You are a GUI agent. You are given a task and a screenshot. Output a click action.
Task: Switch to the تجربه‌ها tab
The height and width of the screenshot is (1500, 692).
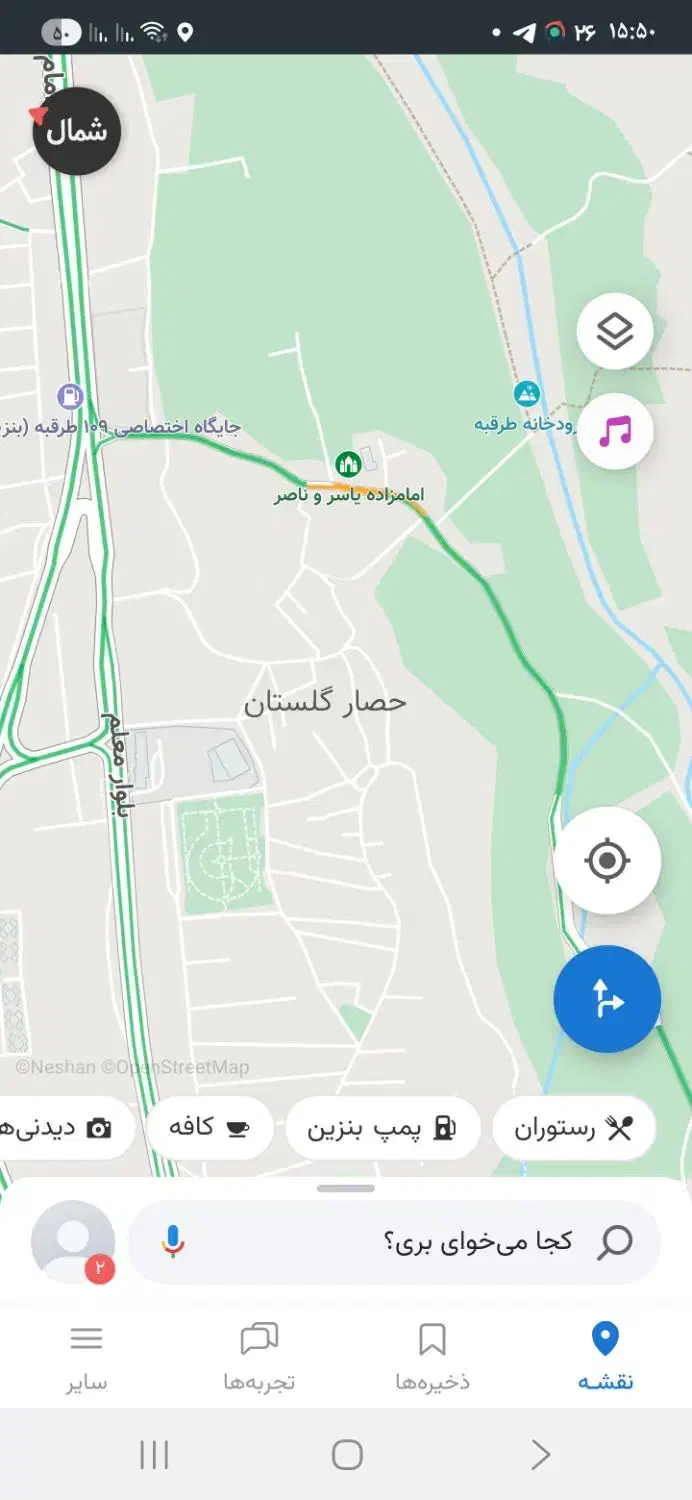(x=259, y=1356)
